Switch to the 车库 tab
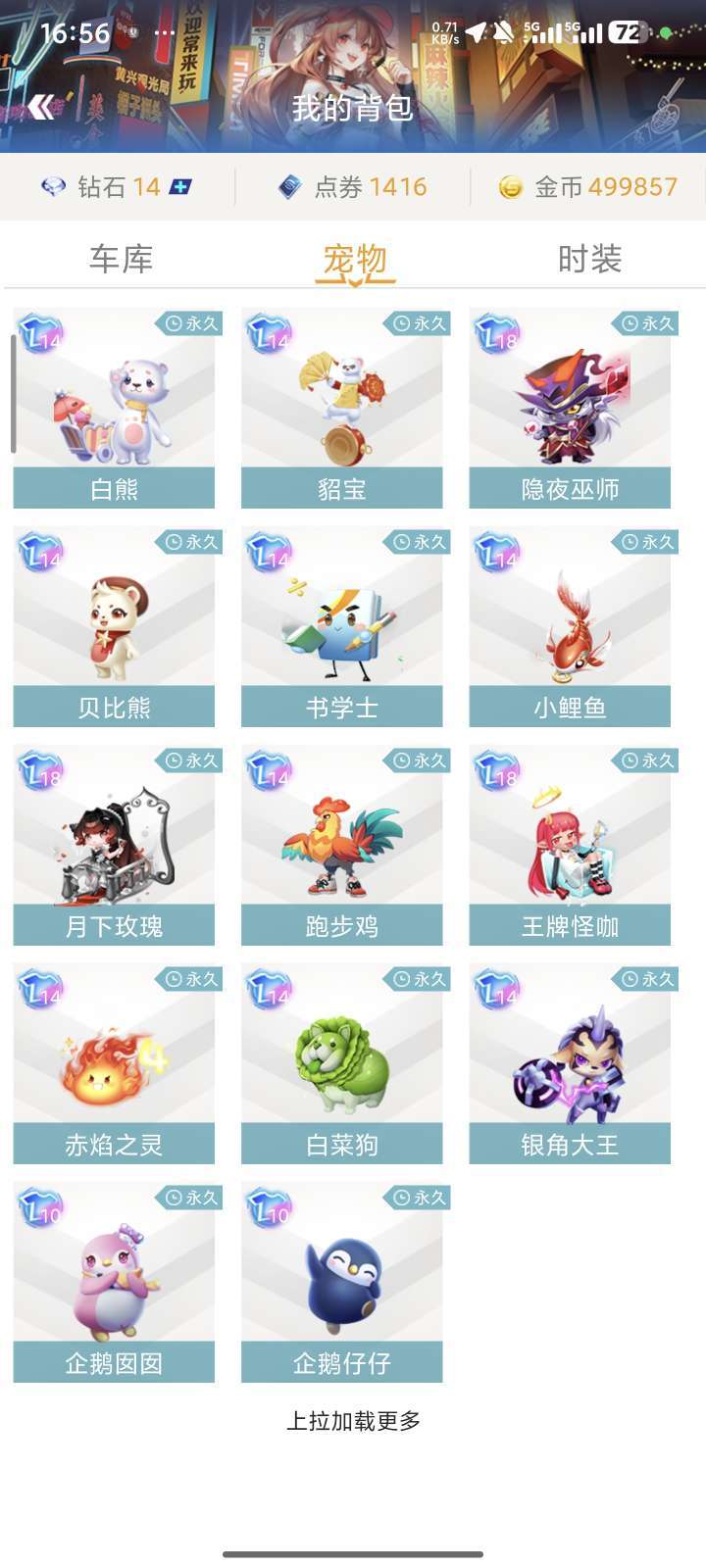Image resolution: width=706 pixels, height=1568 pixels. 122,259
